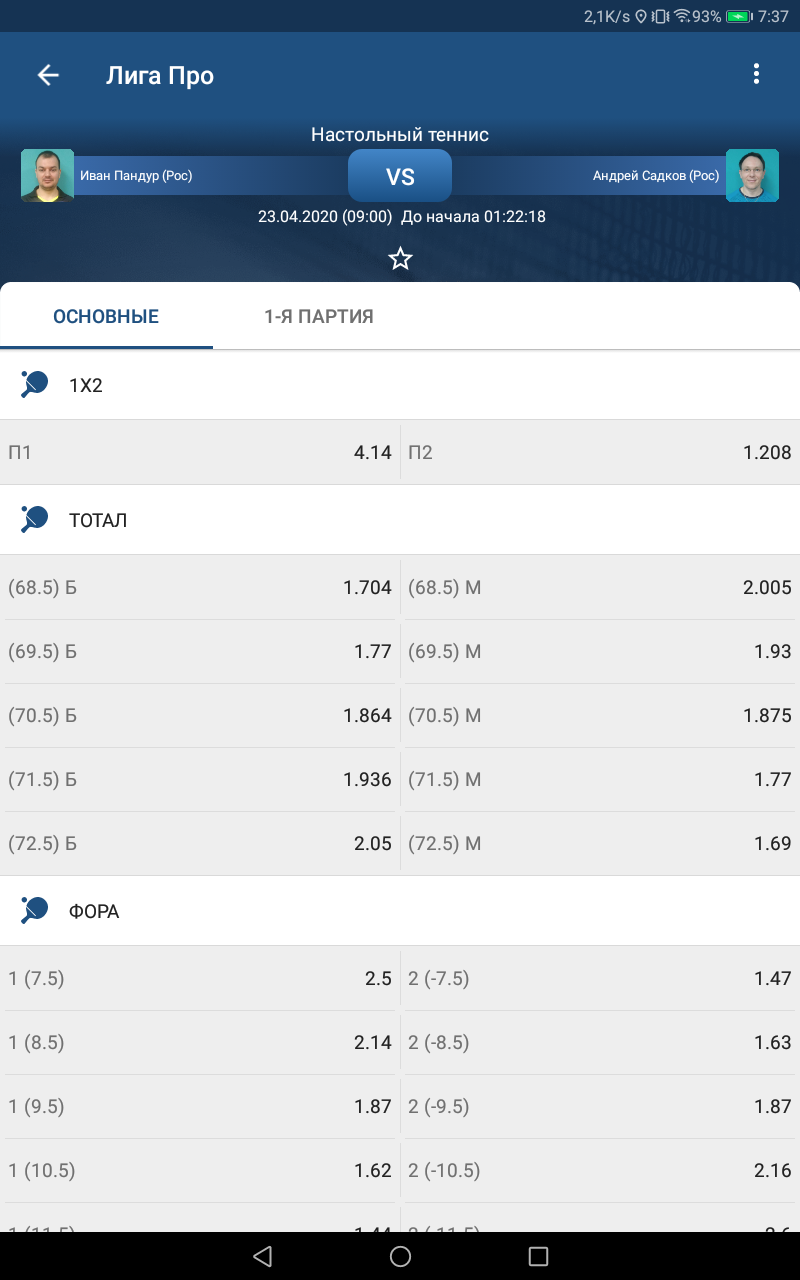Tap total (69.5) Б at 1.77
The image size is (800, 1280).
tap(200, 652)
